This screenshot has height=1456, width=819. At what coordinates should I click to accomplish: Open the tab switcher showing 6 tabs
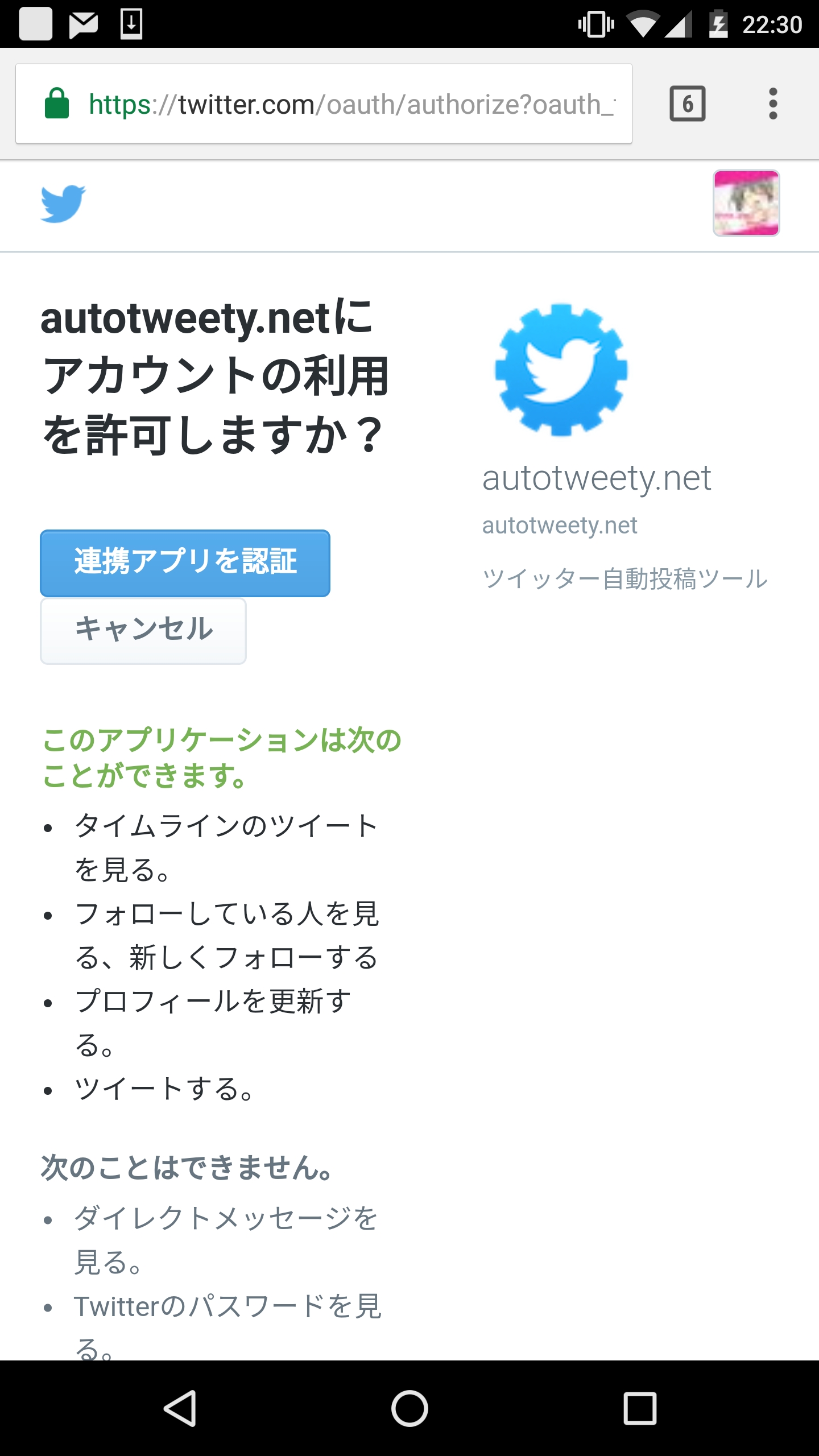[x=688, y=104]
